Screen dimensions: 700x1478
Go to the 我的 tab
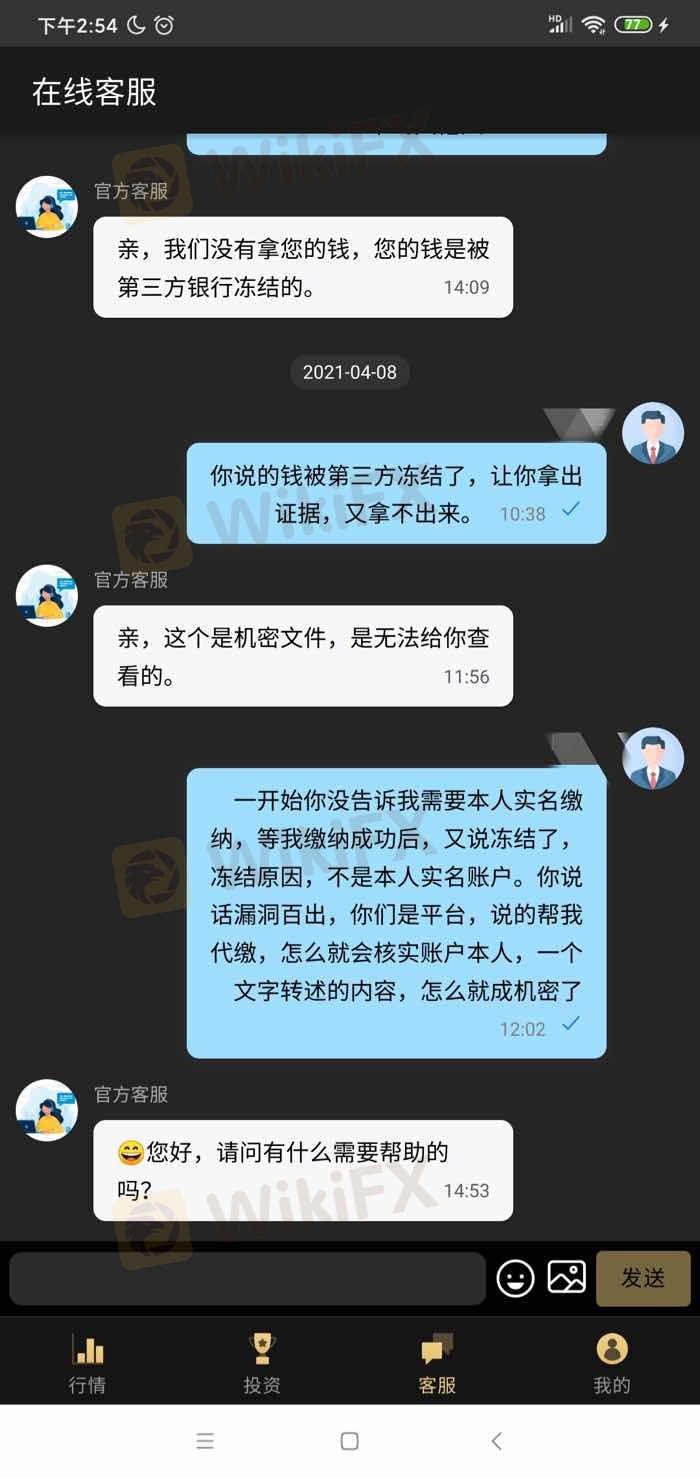pos(612,1362)
